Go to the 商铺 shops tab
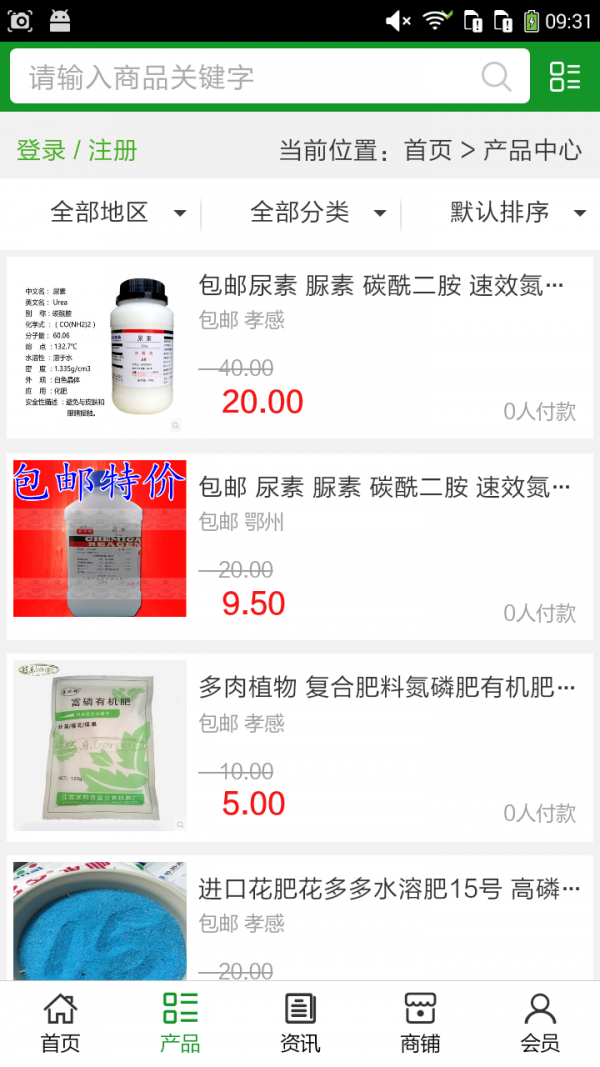The height and width of the screenshot is (1067, 600). (420, 1024)
